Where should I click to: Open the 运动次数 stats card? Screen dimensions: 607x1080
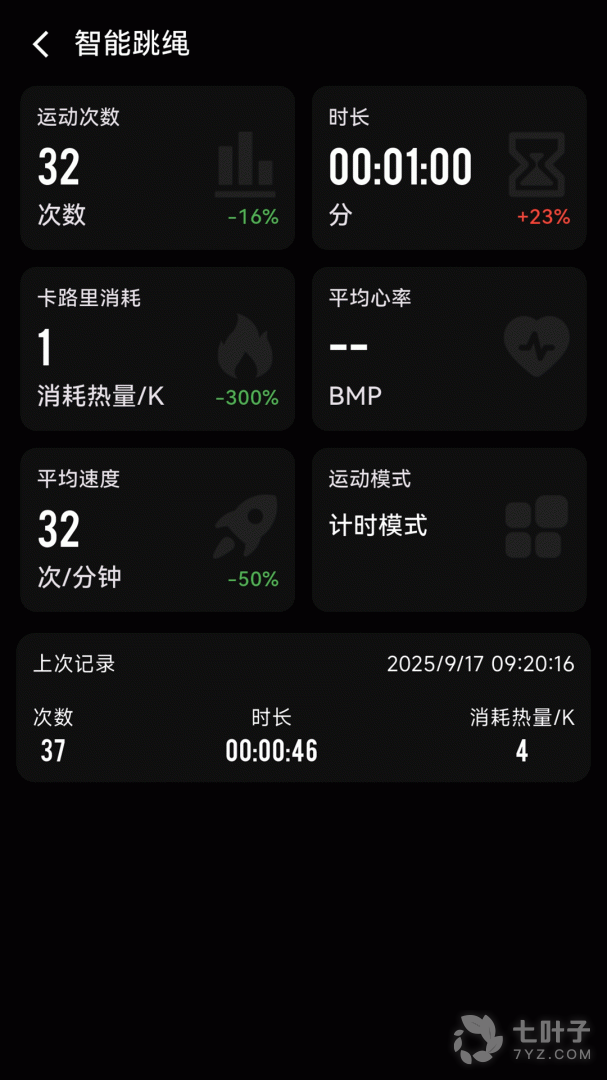coord(158,167)
